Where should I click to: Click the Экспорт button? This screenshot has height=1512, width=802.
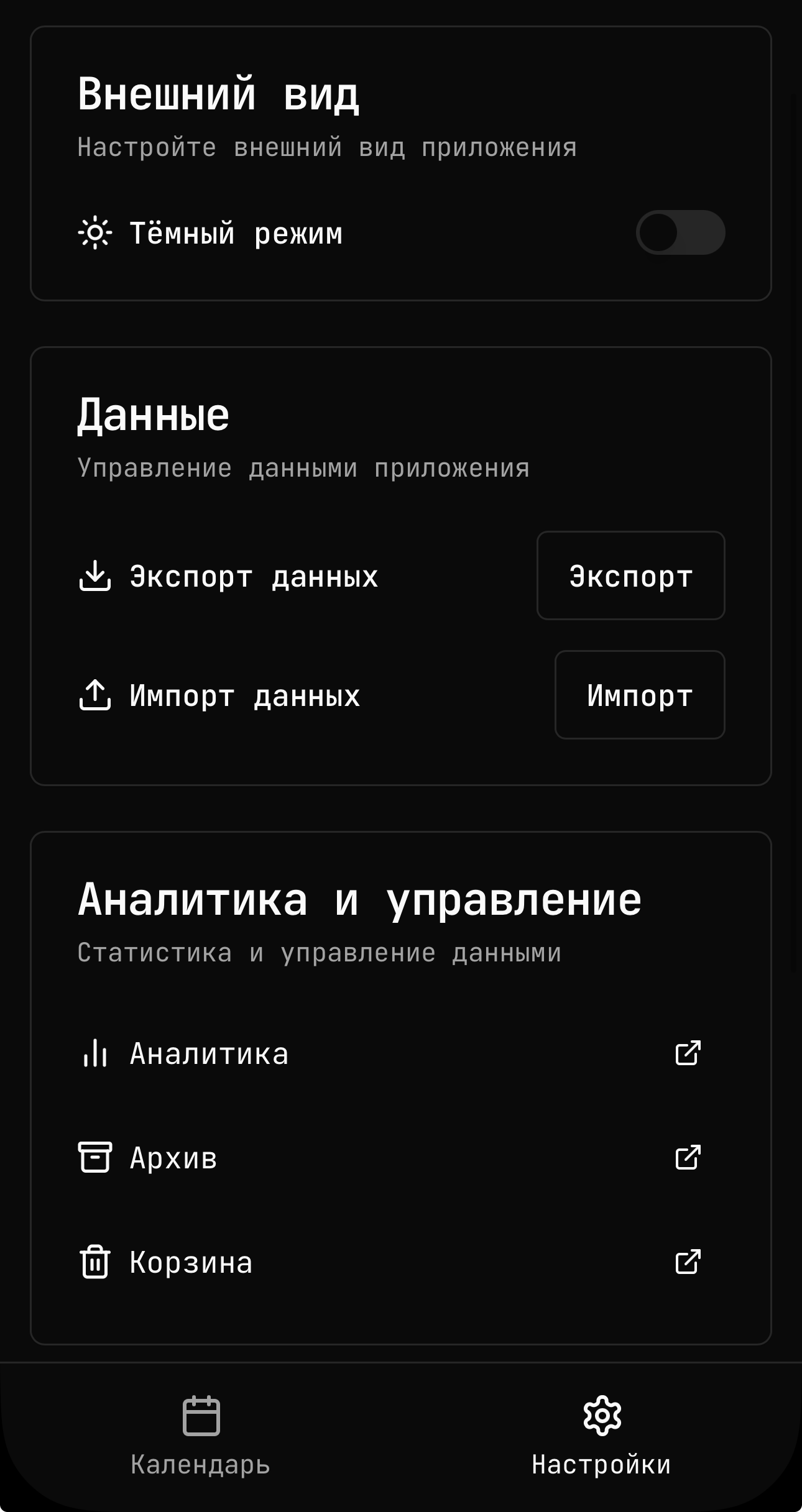(x=630, y=576)
